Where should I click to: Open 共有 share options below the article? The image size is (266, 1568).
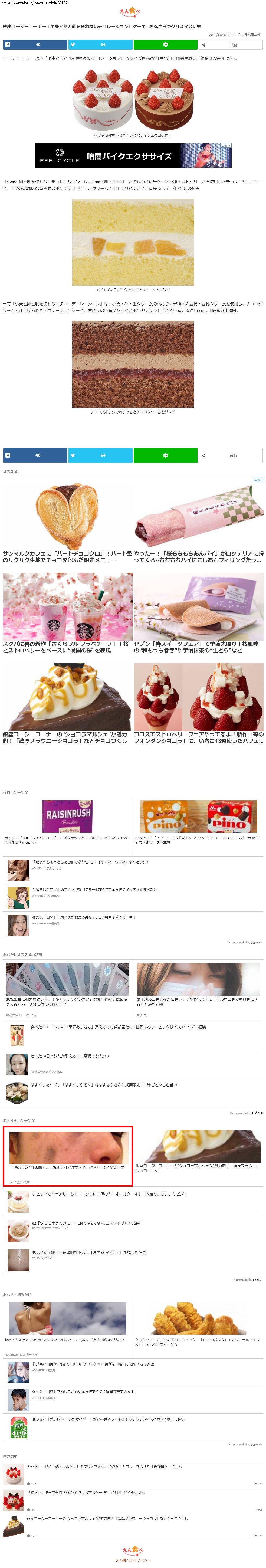[x=231, y=455]
